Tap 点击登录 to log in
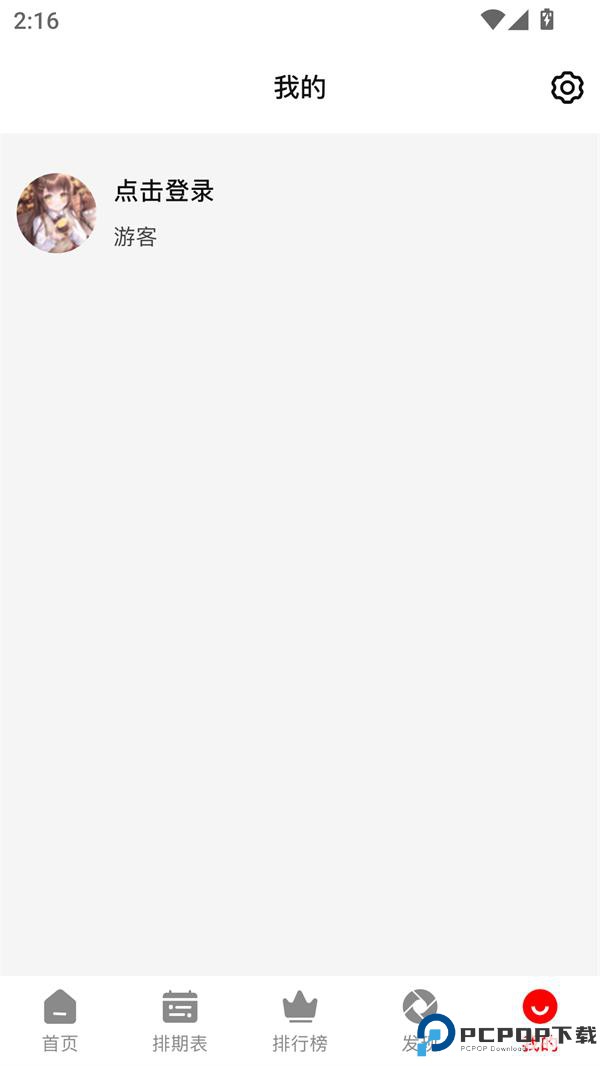 164,191
